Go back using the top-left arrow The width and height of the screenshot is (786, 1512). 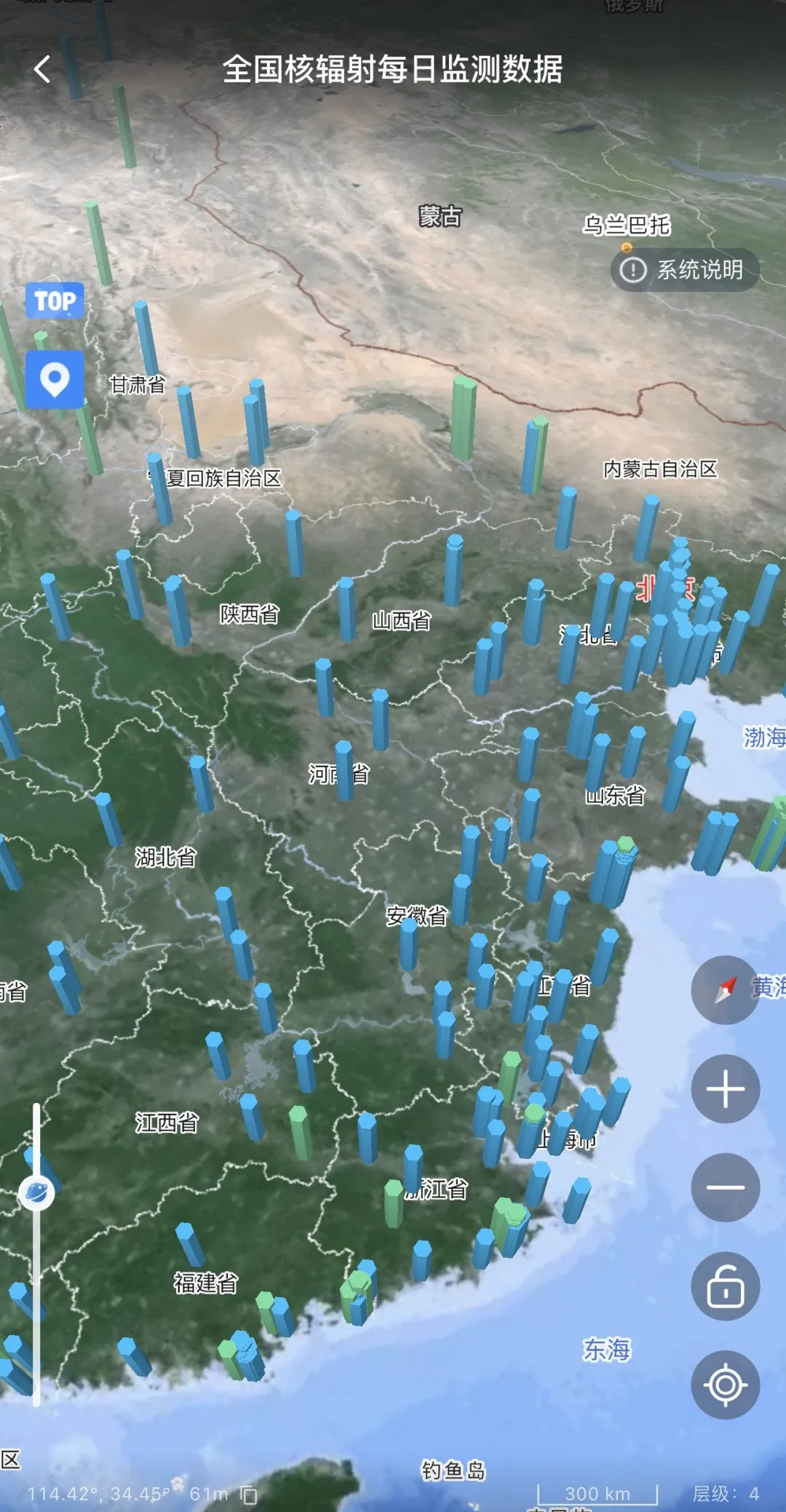tap(43, 69)
